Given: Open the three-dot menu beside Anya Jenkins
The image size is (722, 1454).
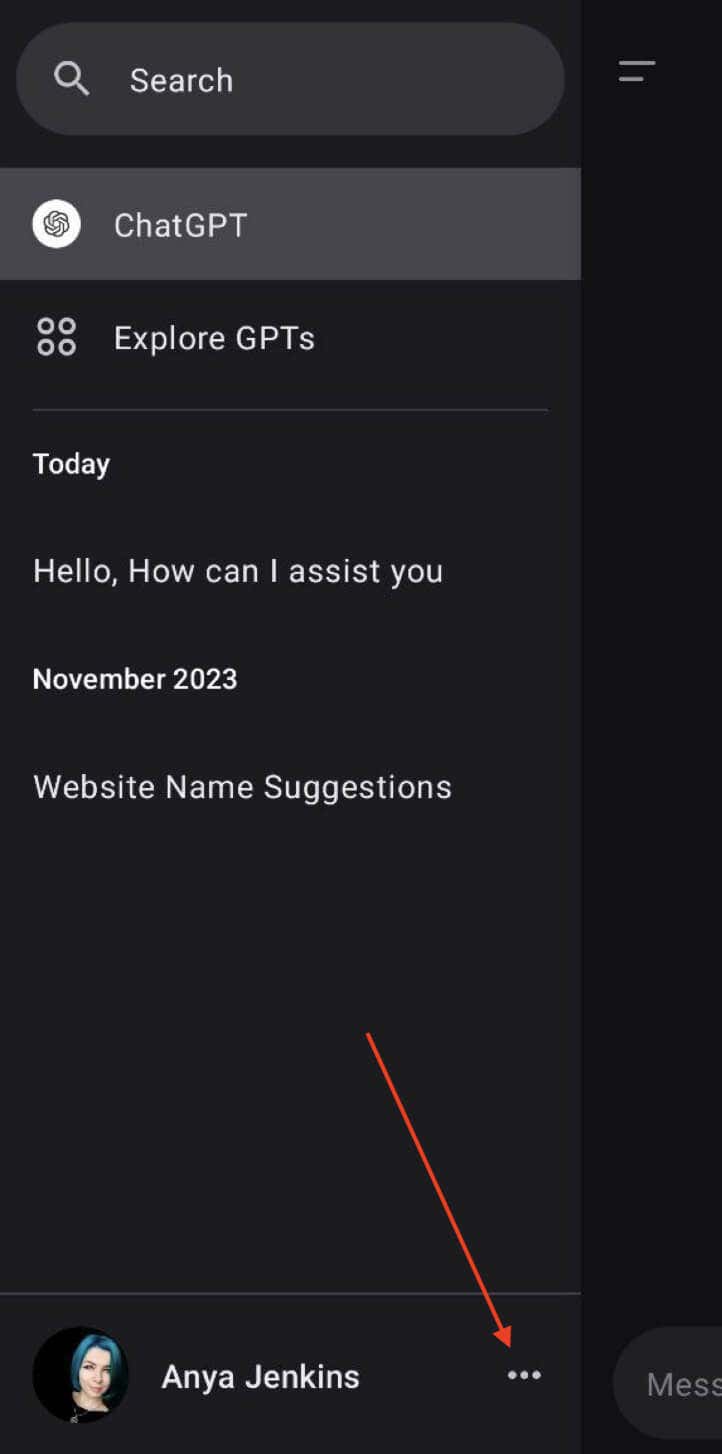Looking at the screenshot, I should (524, 1376).
